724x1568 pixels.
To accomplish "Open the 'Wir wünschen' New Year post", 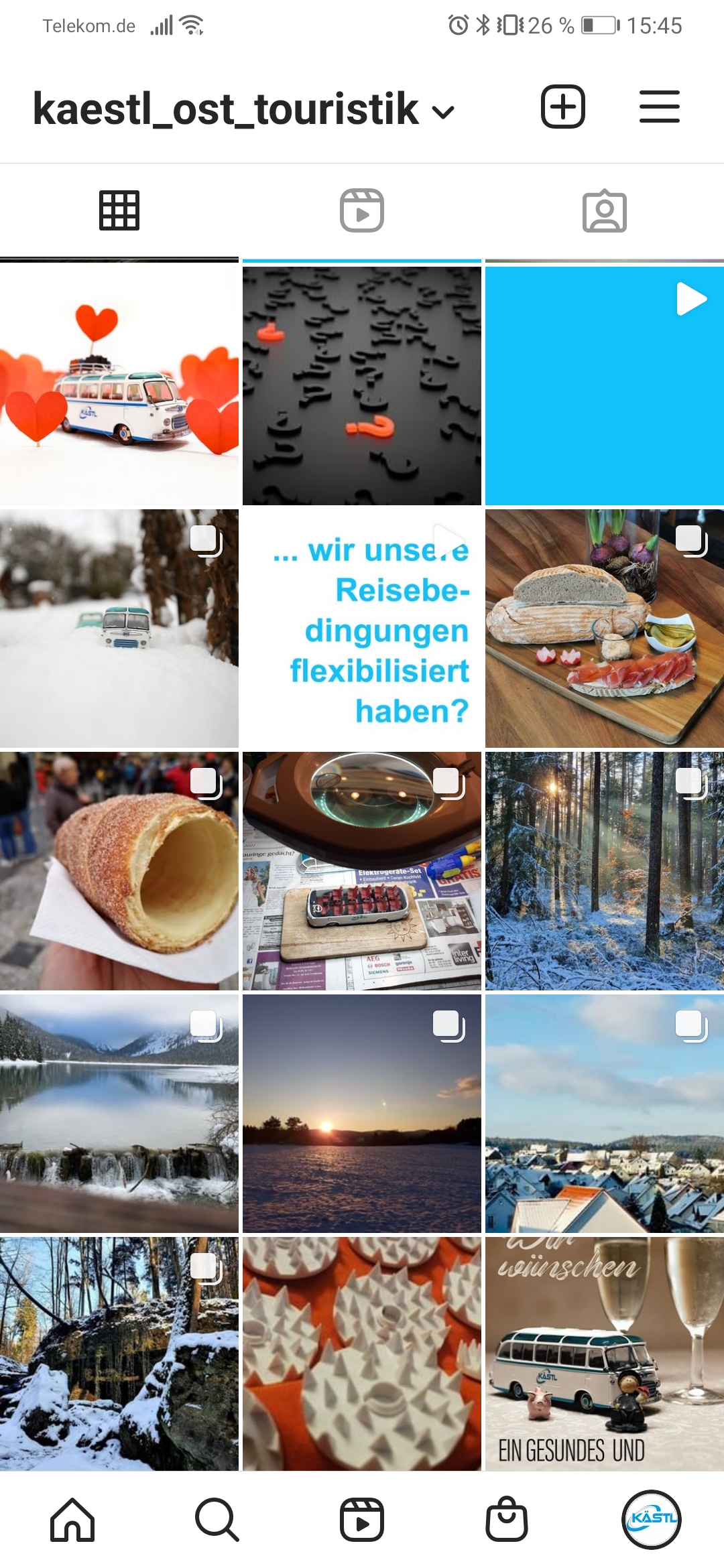I will point(604,1354).
